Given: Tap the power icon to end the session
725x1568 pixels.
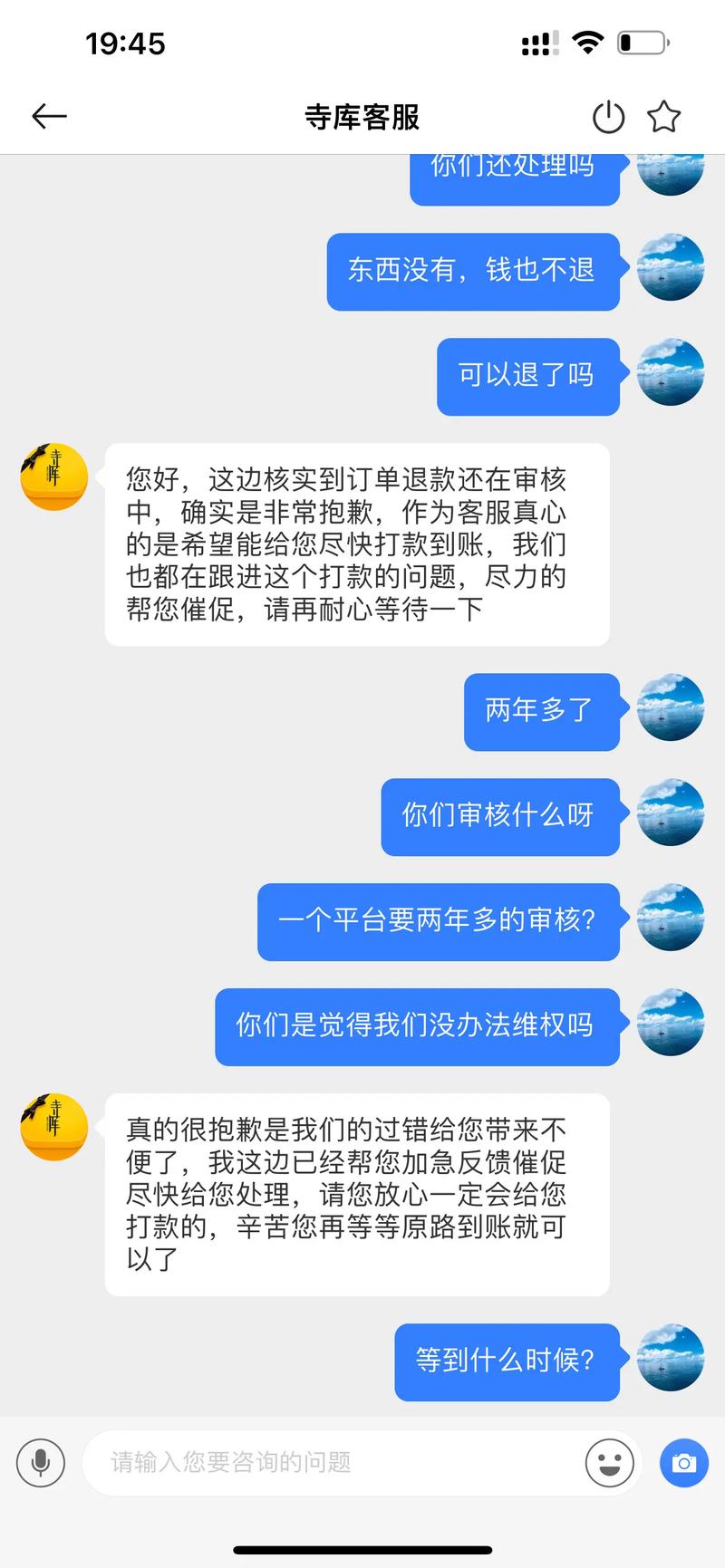Looking at the screenshot, I should 608,117.
